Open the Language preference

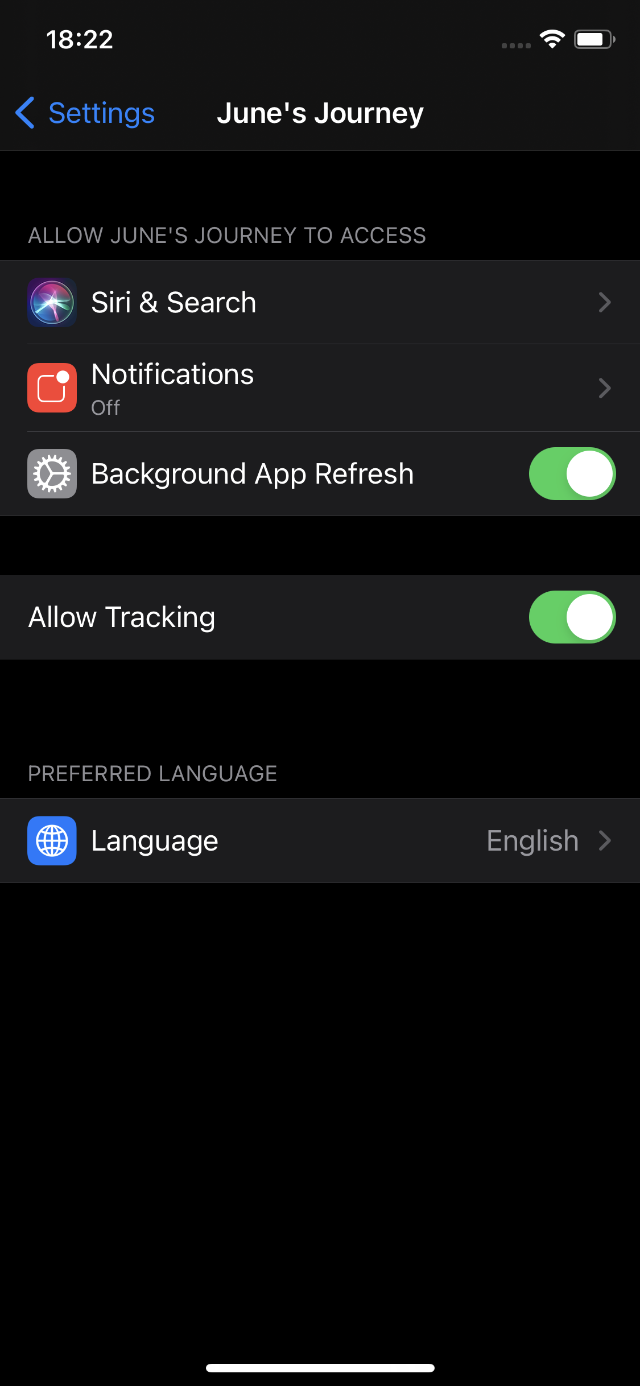click(320, 841)
